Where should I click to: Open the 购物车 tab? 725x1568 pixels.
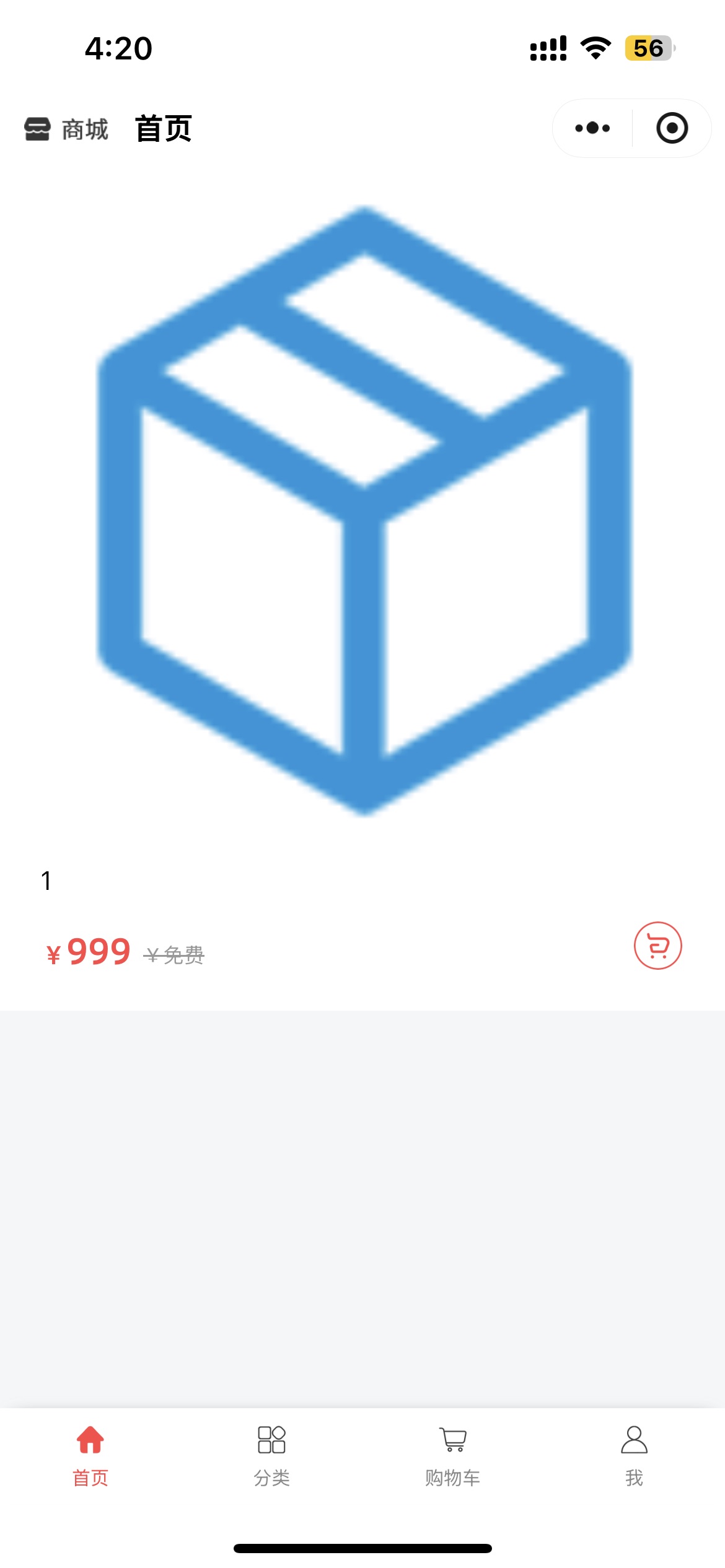[x=453, y=1457]
